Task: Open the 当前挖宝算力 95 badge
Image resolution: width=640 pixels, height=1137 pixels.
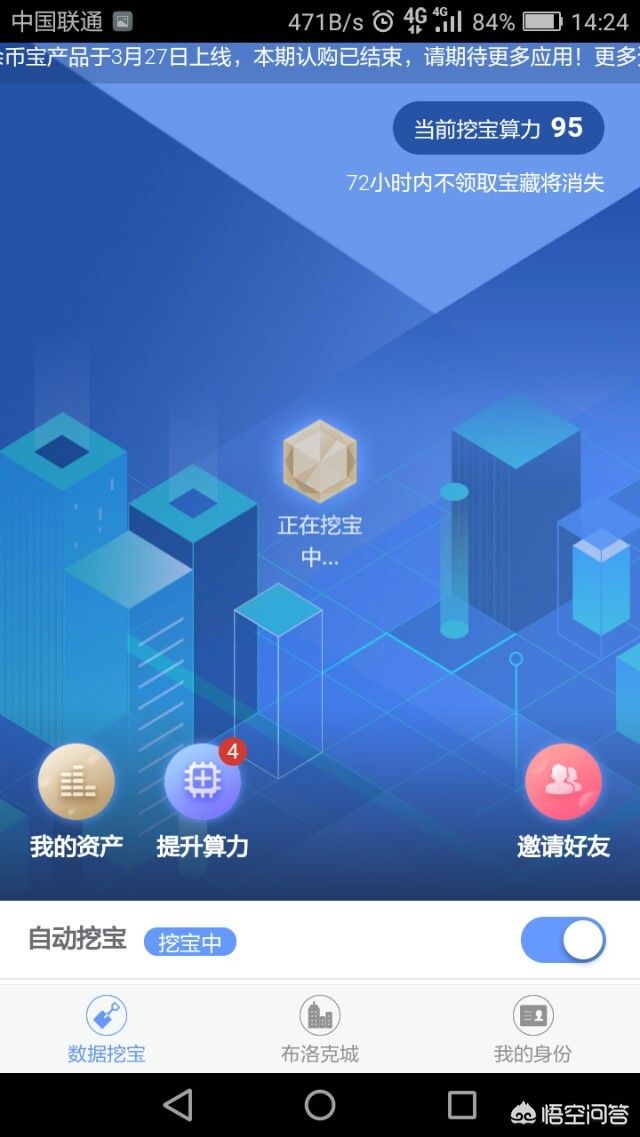Action: pyautogui.click(x=498, y=128)
